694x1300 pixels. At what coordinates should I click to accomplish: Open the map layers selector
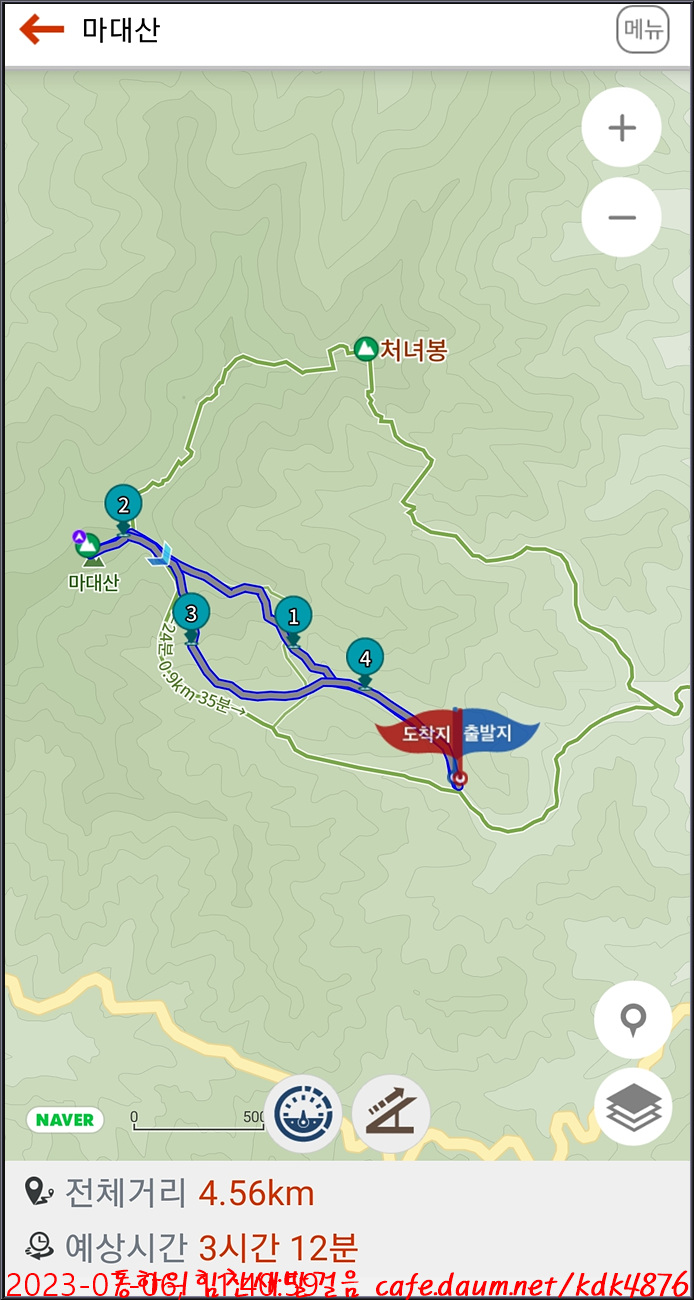click(x=632, y=1107)
